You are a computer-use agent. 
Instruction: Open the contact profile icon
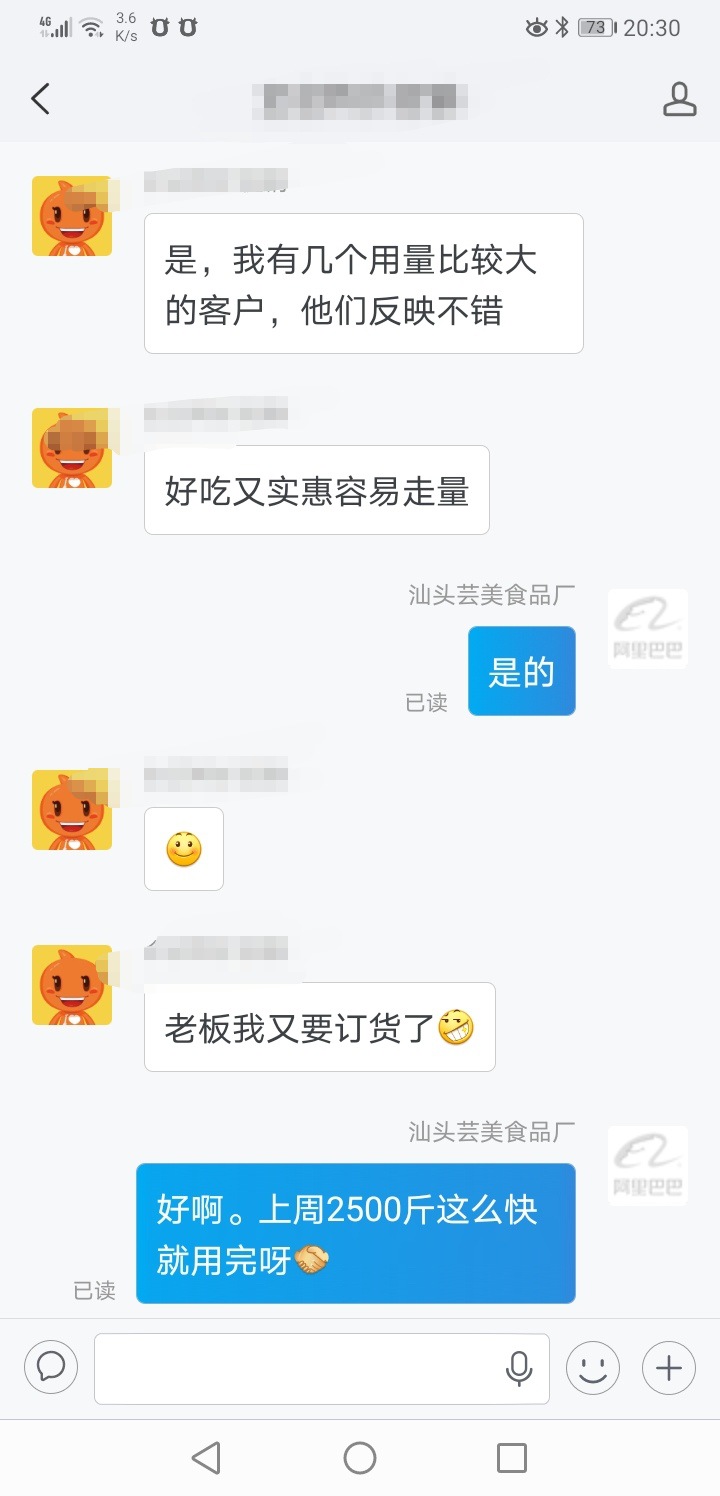point(679,99)
